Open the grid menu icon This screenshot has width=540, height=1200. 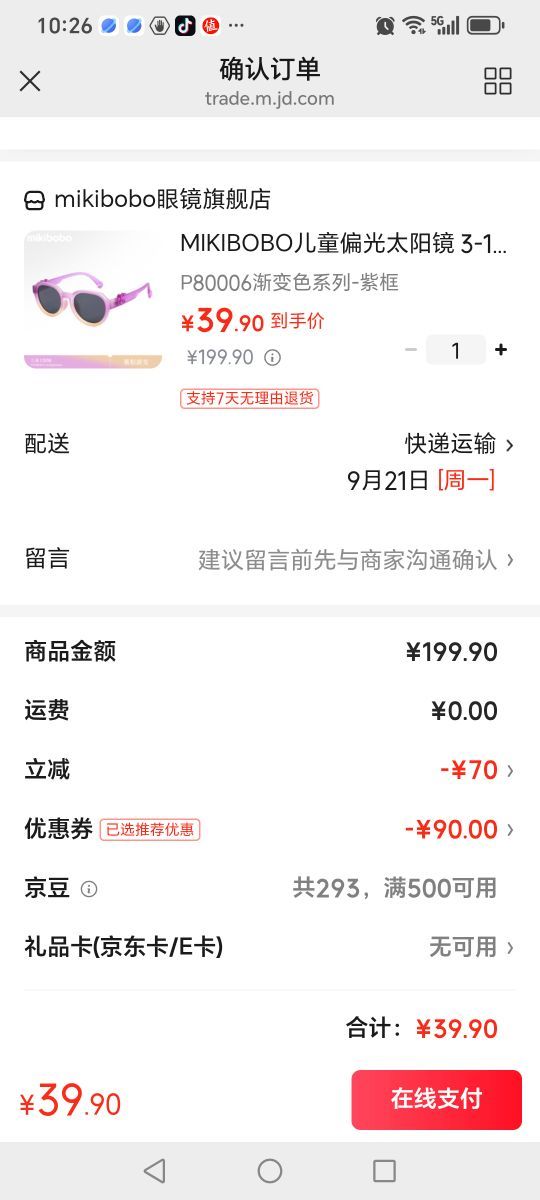coord(498,81)
